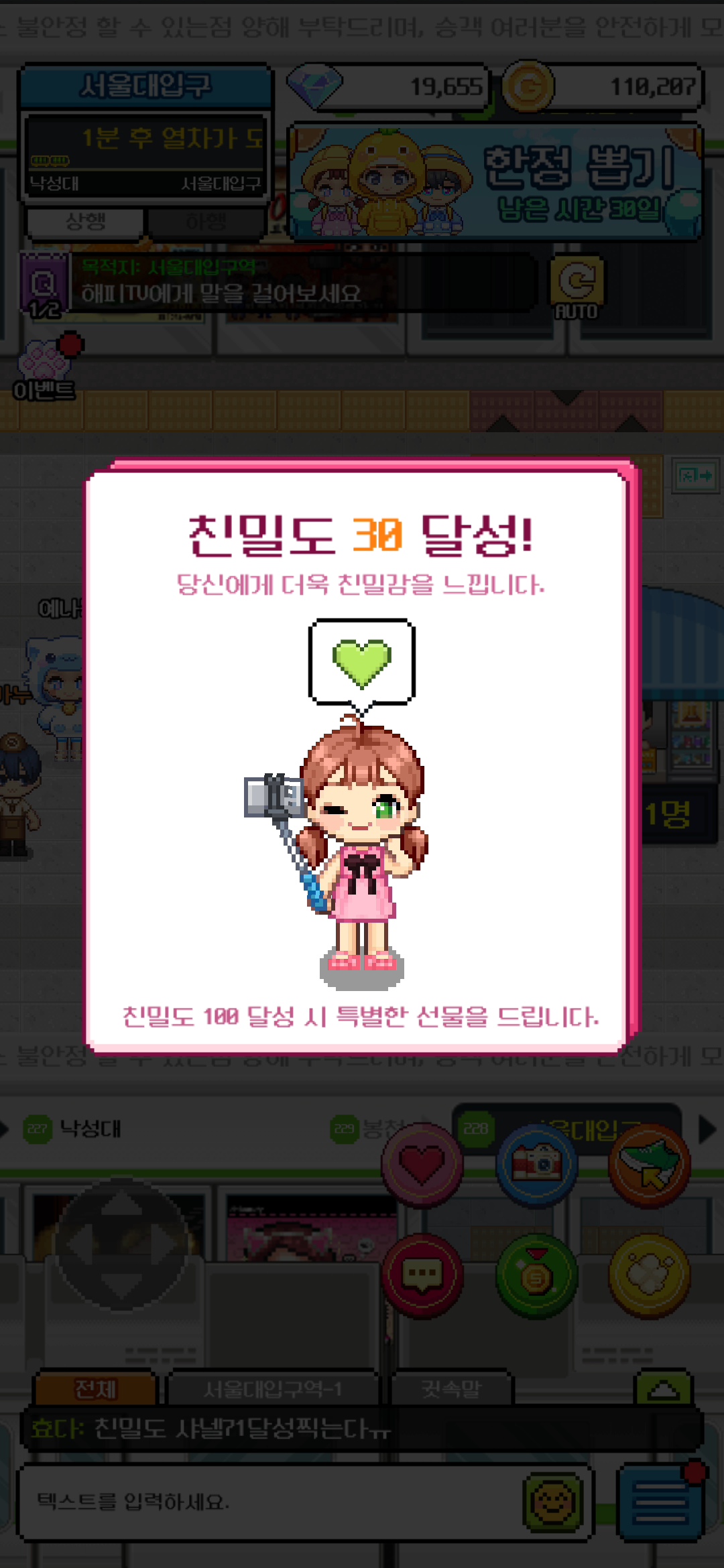Screen dimensions: 724x1568
Task: Tap the green medal button
Action: (x=536, y=1275)
